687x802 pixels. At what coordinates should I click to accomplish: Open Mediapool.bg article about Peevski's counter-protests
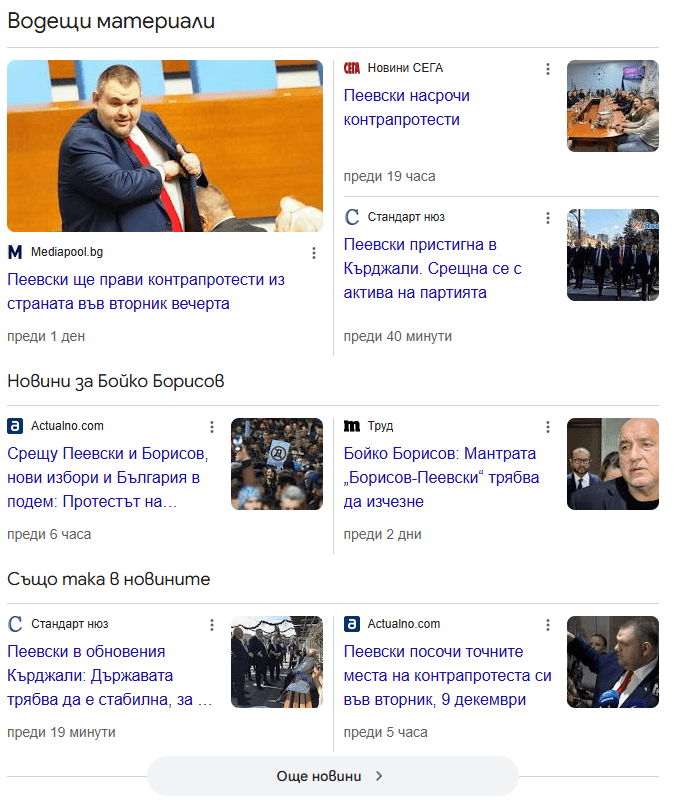tap(146, 290)
